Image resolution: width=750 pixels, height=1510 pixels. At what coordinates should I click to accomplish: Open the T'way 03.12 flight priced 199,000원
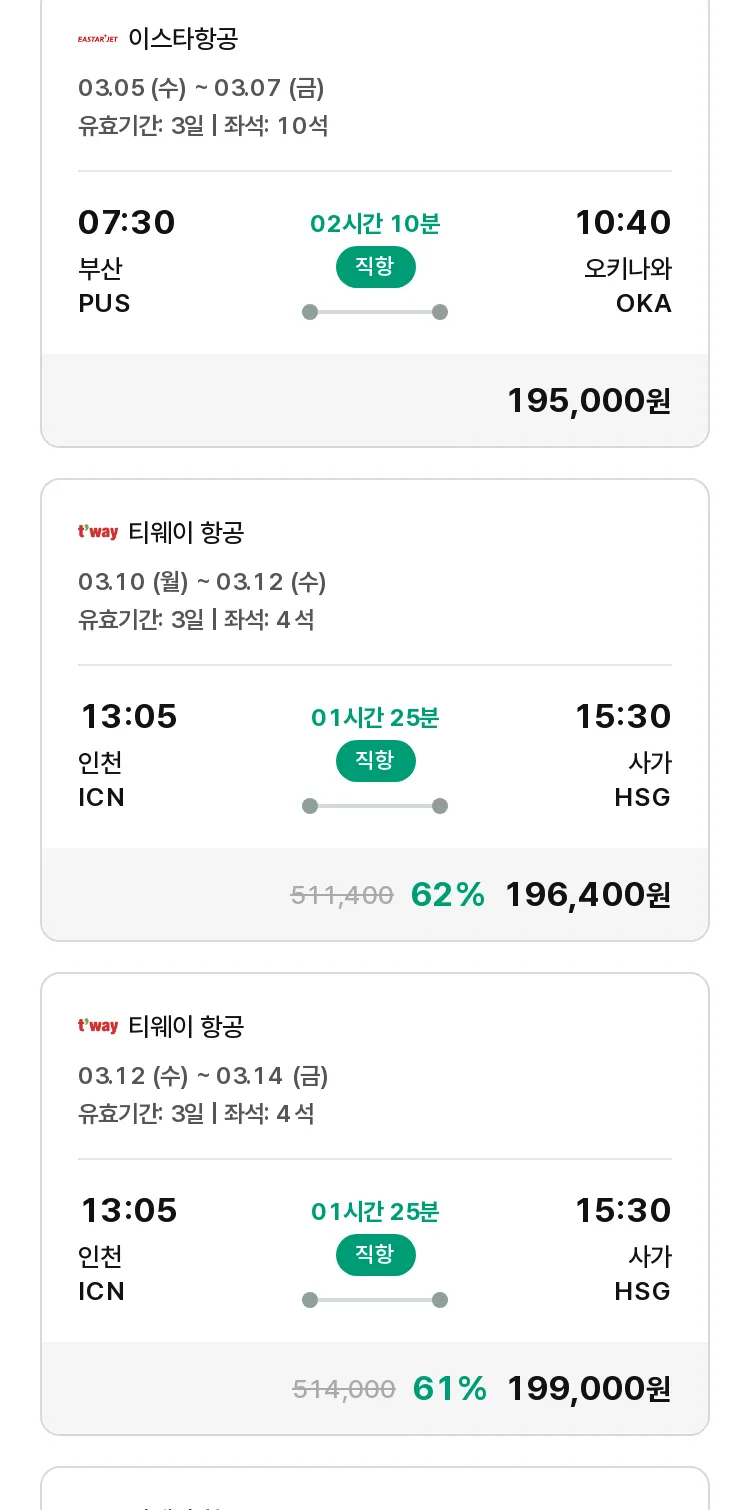point(375,1204)
